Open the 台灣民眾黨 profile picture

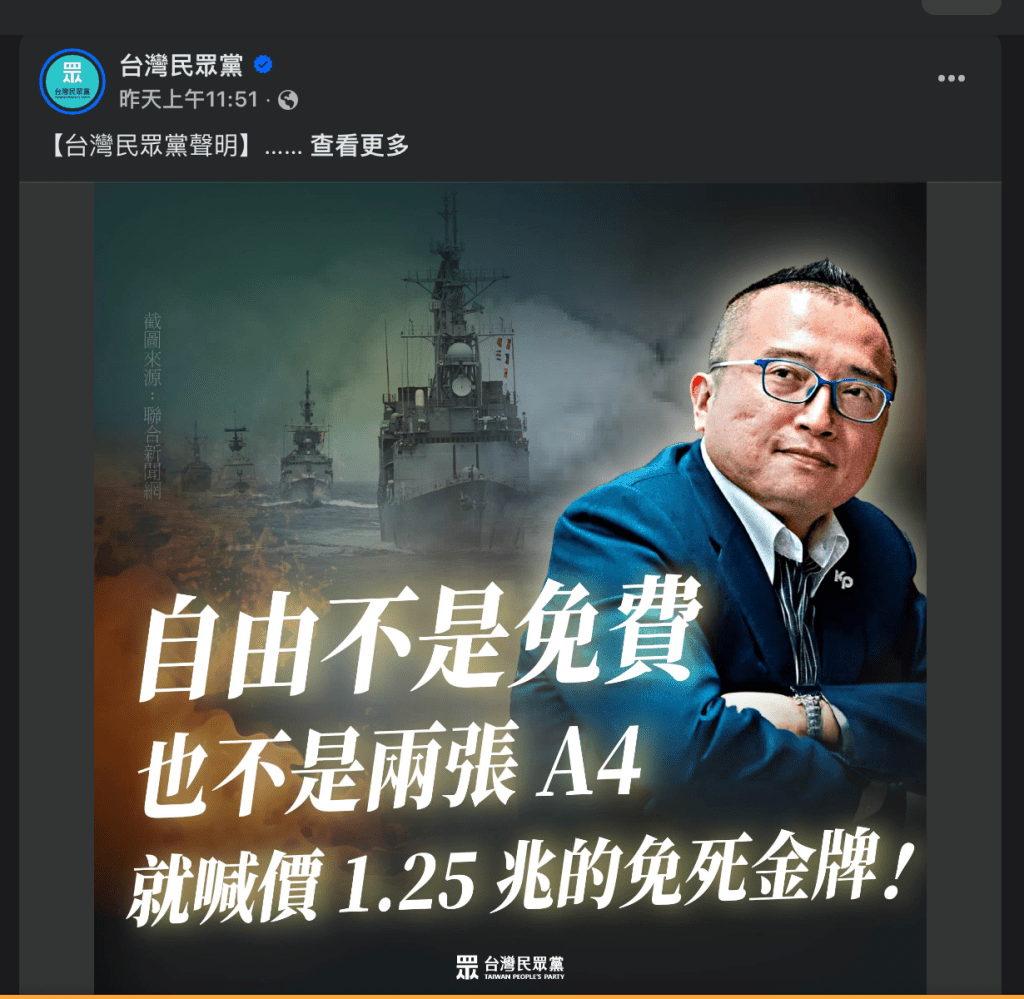tap(72, 81)
